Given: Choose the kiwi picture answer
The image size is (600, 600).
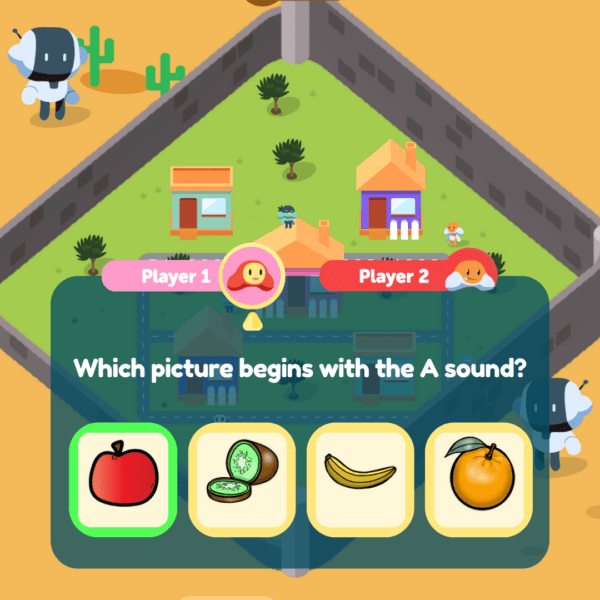Looking at the screenshot, I should pos(241,477).
